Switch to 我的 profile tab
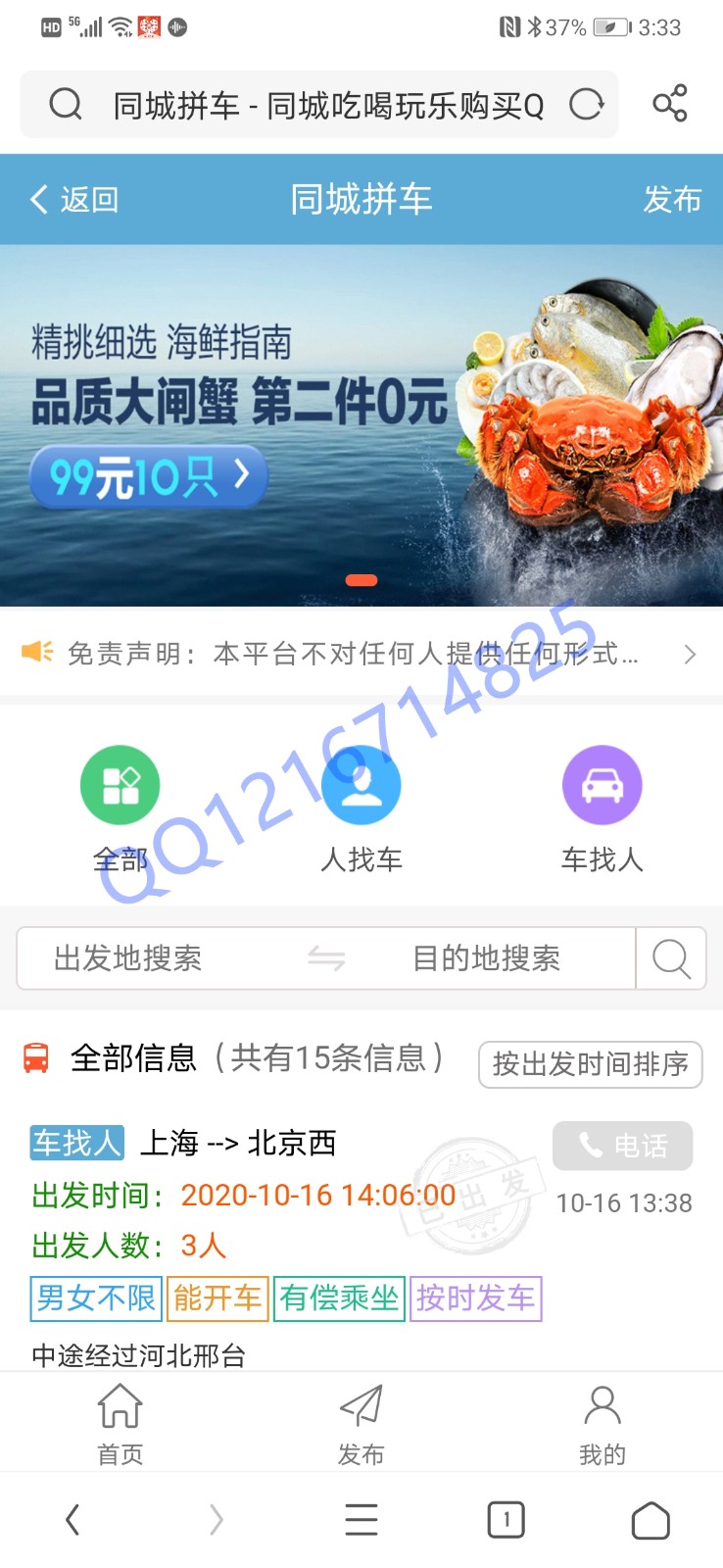 coord(602,1424)
